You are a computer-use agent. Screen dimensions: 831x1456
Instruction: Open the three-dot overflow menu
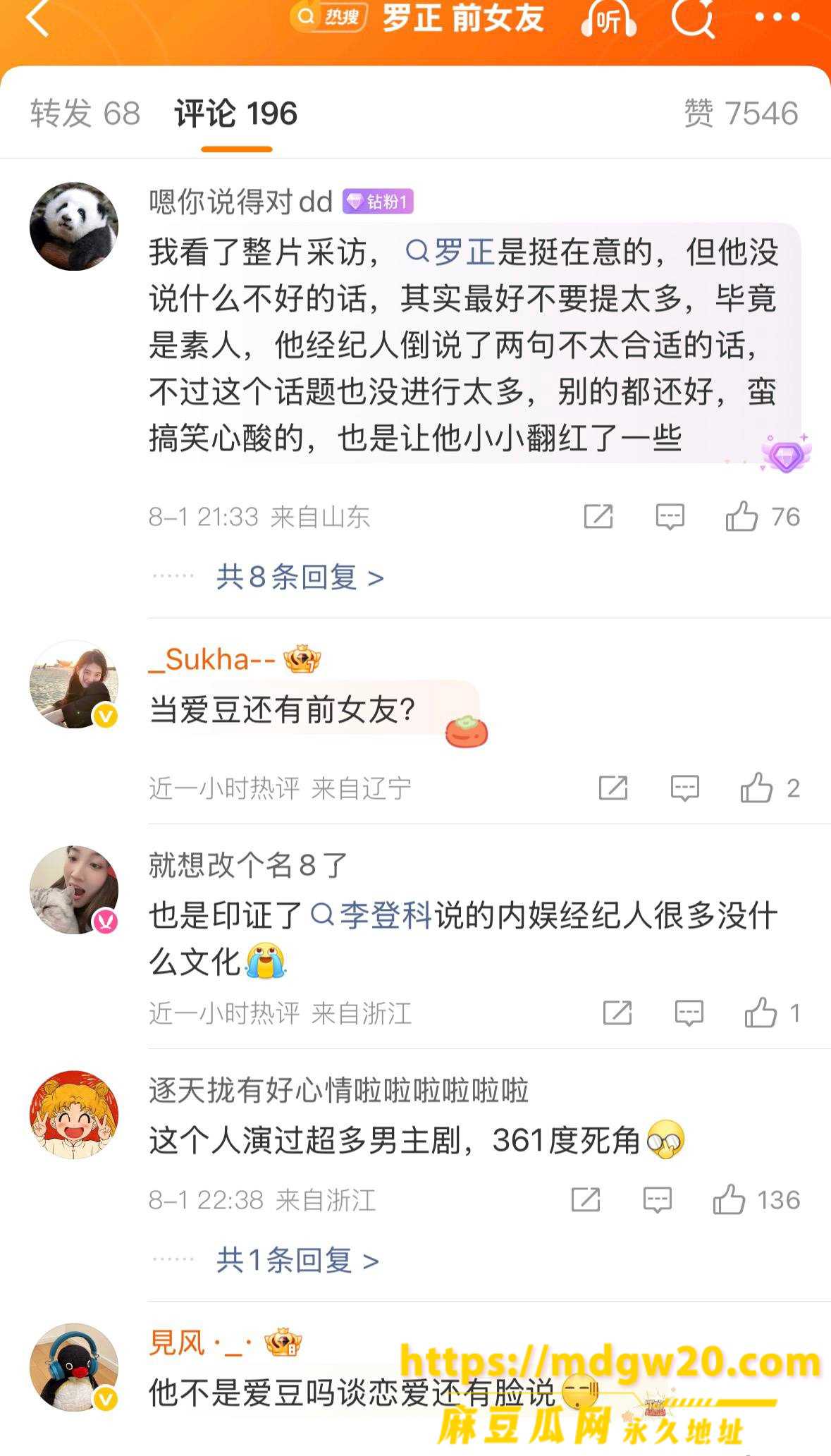point(777,18)
